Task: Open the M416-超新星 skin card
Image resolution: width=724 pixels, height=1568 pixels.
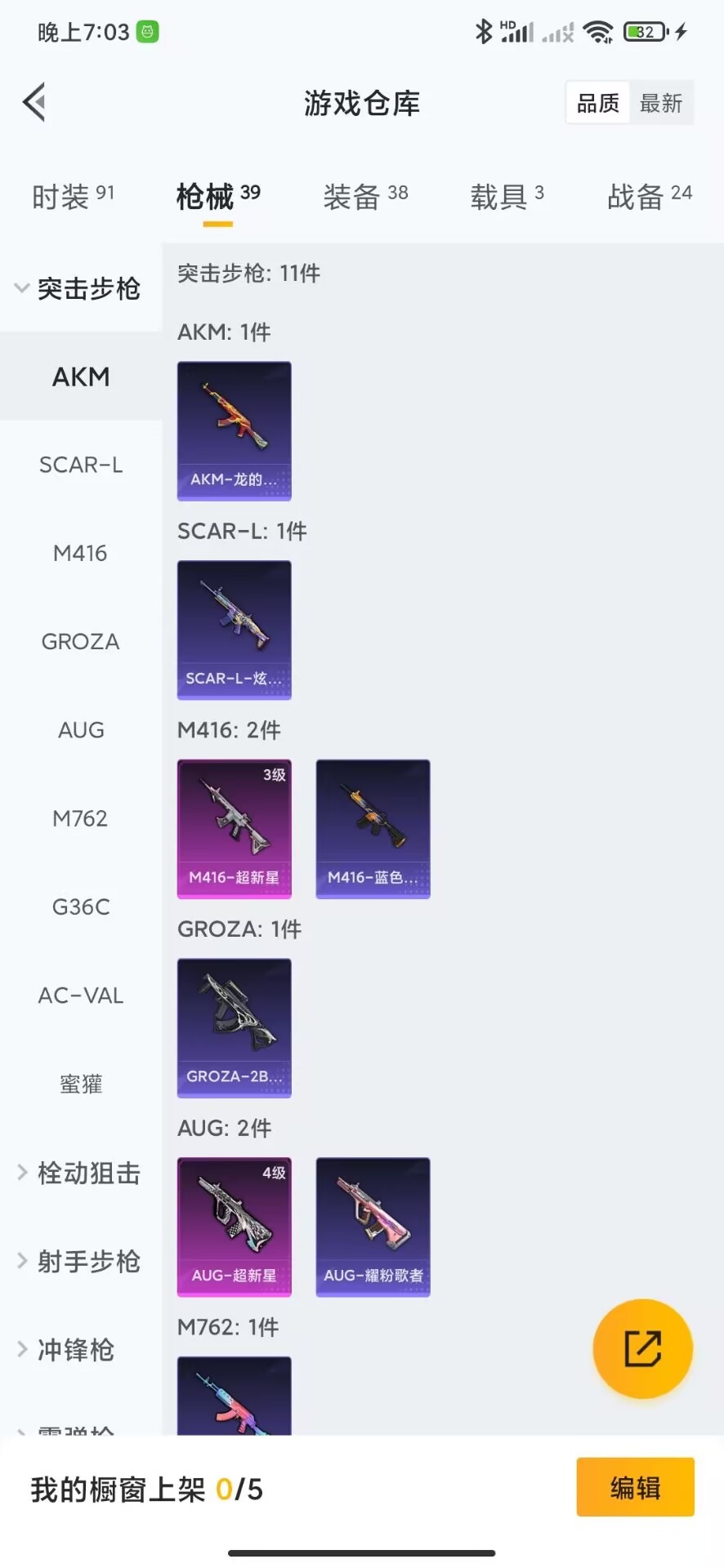Action: (235, 829)
